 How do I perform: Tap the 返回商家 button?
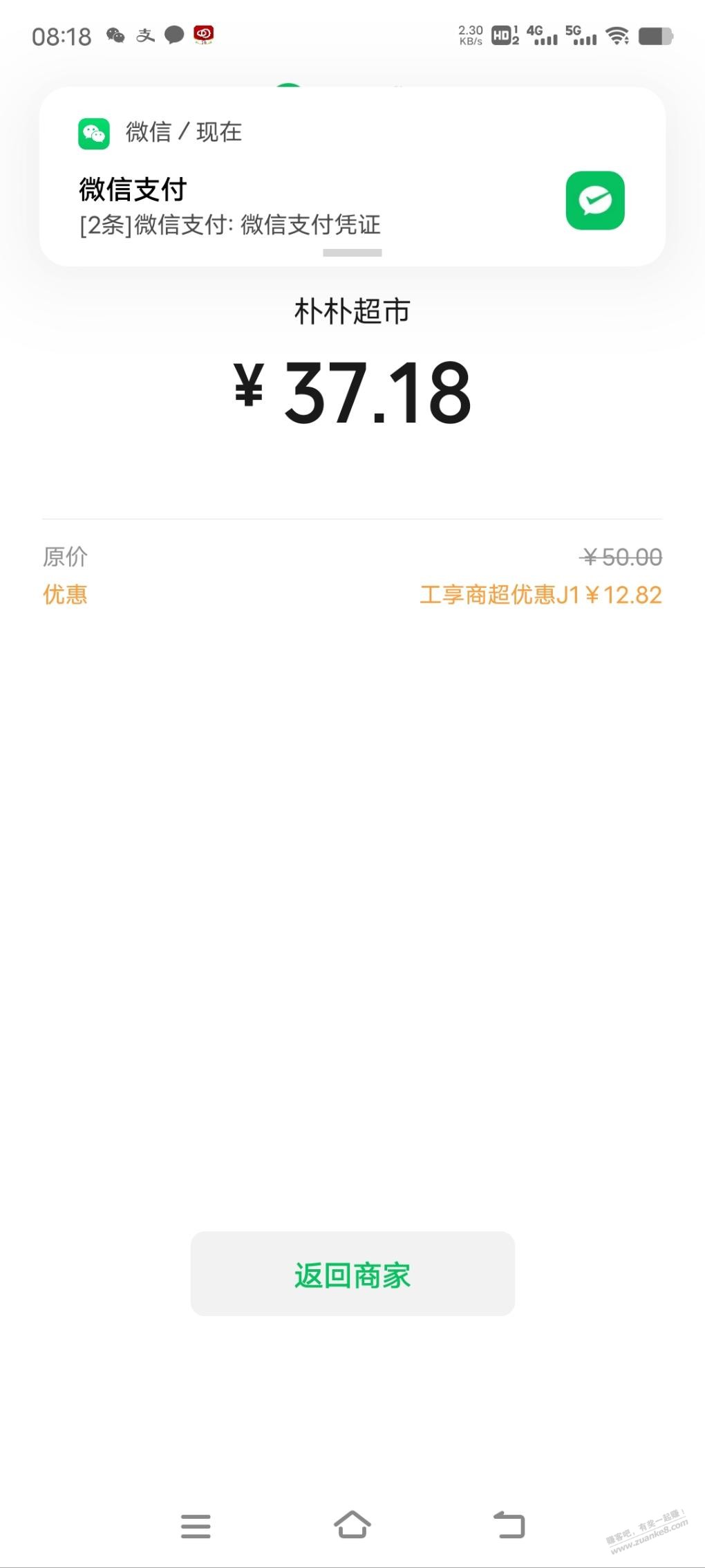click(x=352, y=1273)
